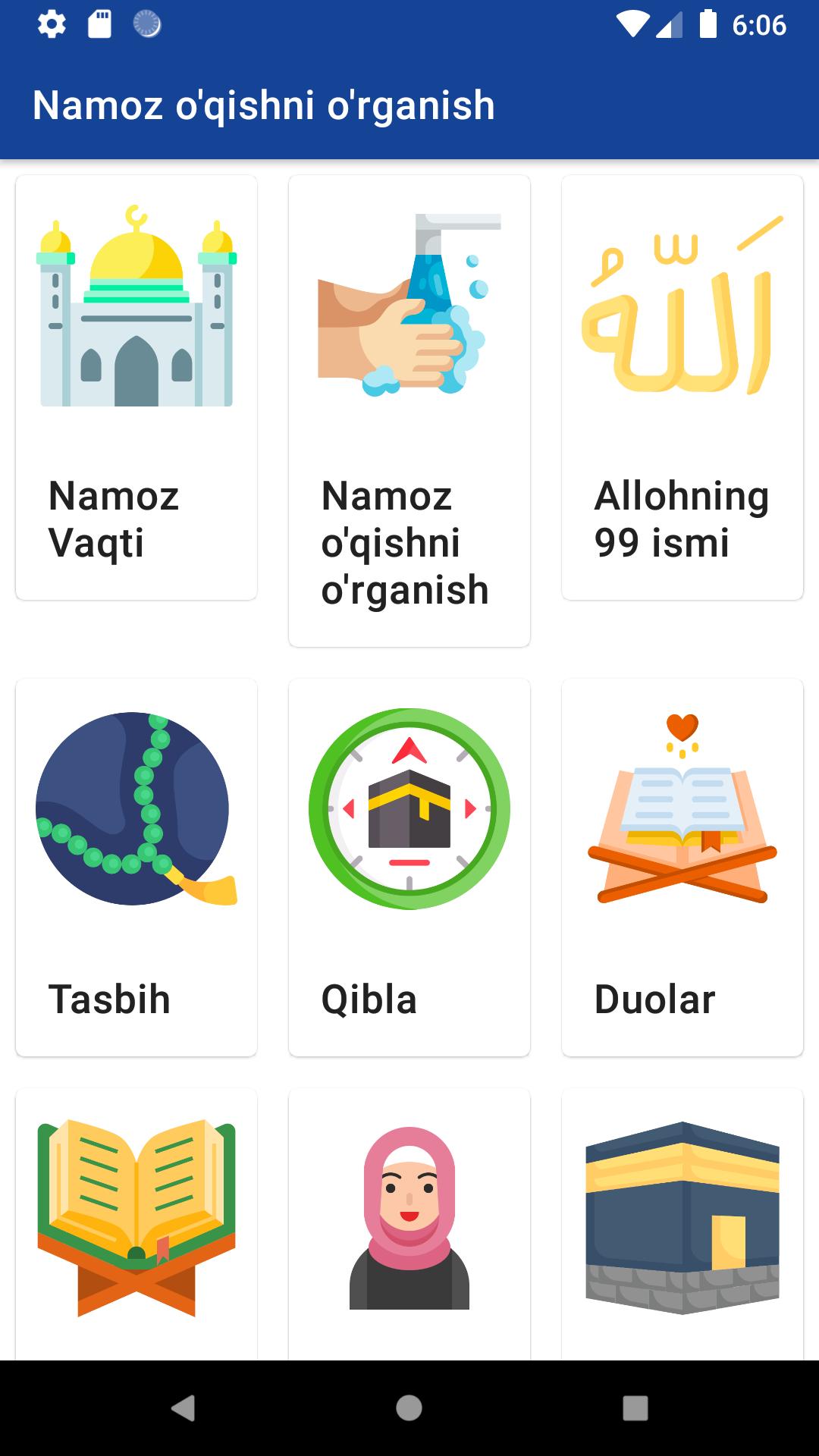Go back using the system back button

pos(183,1408)
